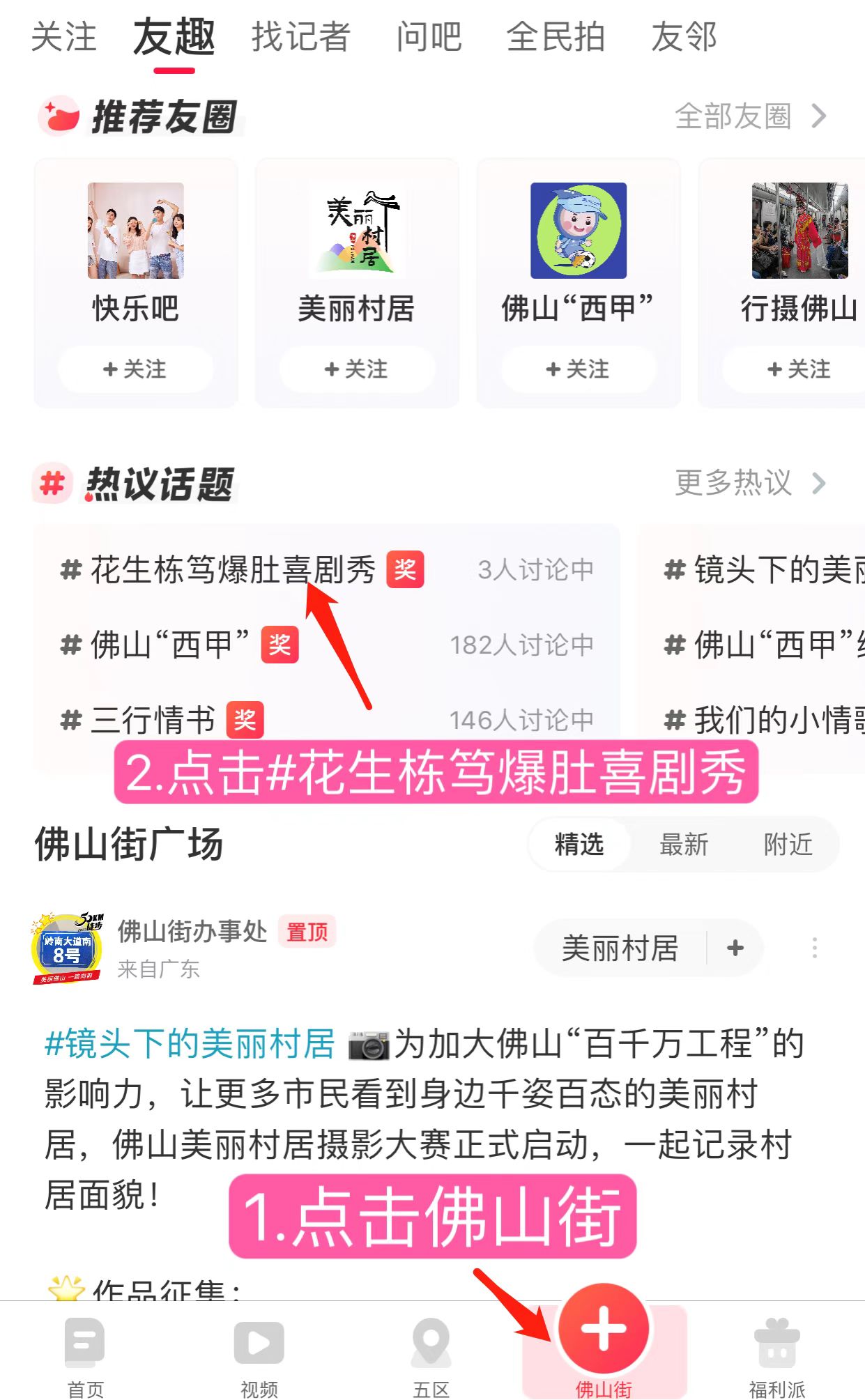Screen dimensions: 865x1400
Task: Select the 最新 filter
Action: 684,845
